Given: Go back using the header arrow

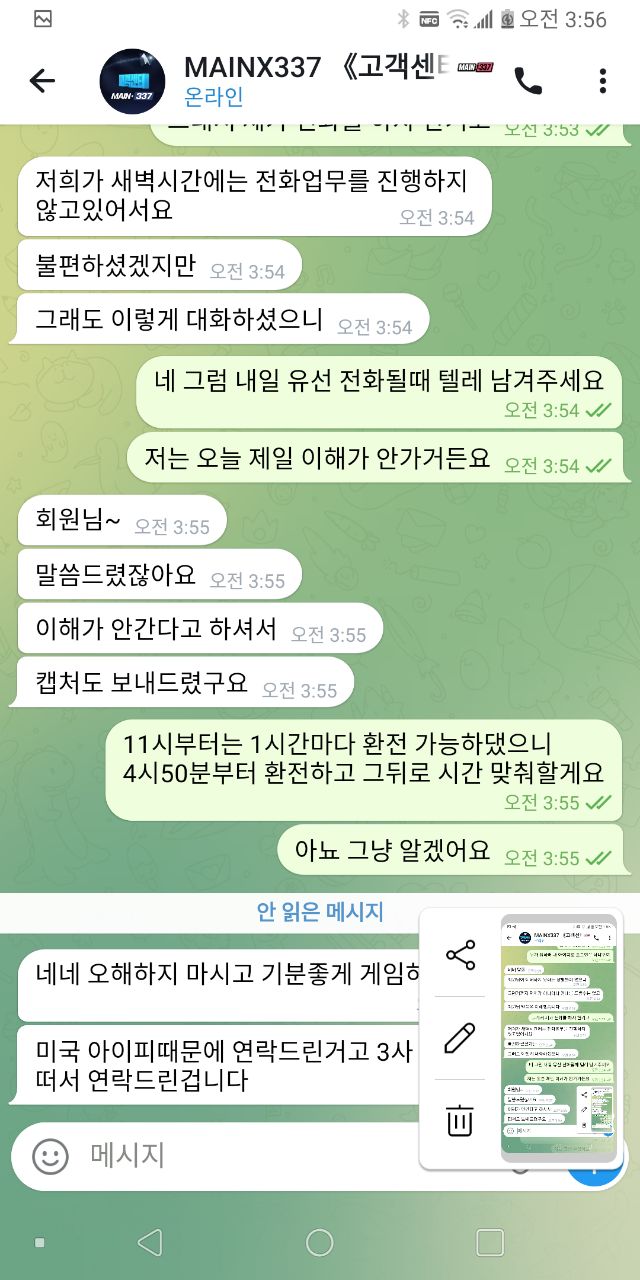Looking at the screenshot, I should click(x=42, y=81).
